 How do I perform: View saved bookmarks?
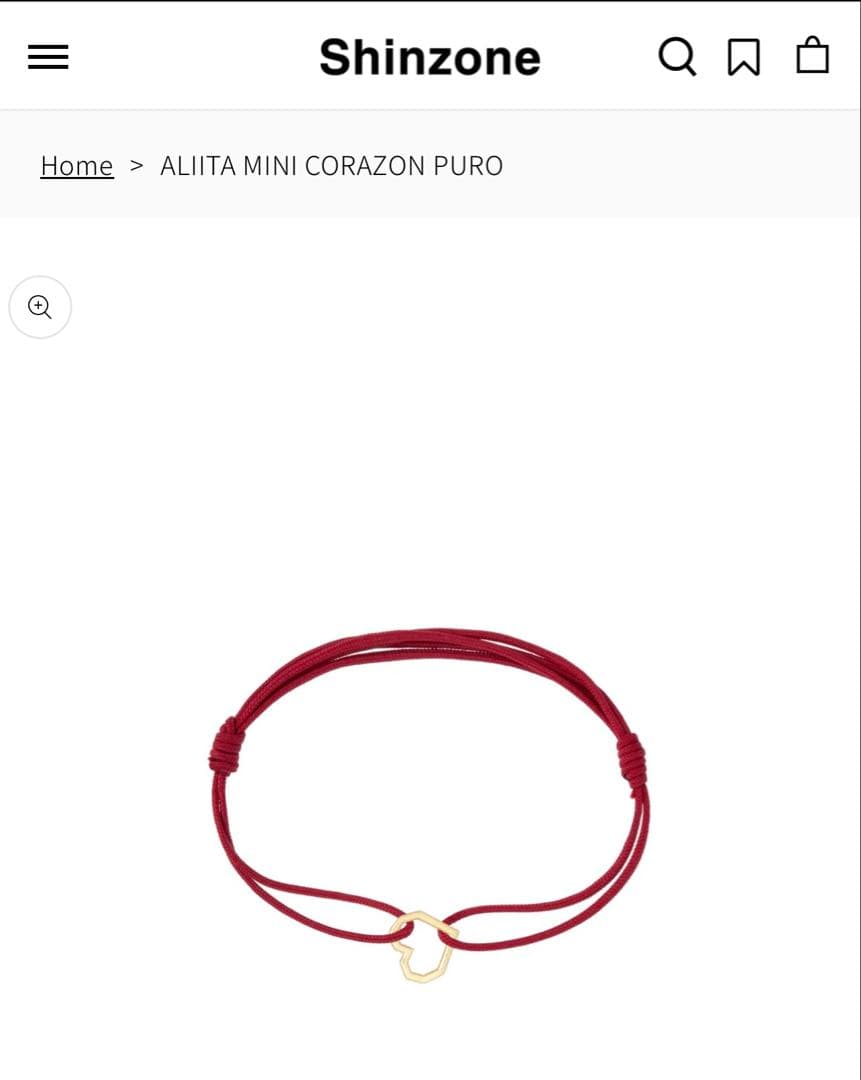(743, 57)
